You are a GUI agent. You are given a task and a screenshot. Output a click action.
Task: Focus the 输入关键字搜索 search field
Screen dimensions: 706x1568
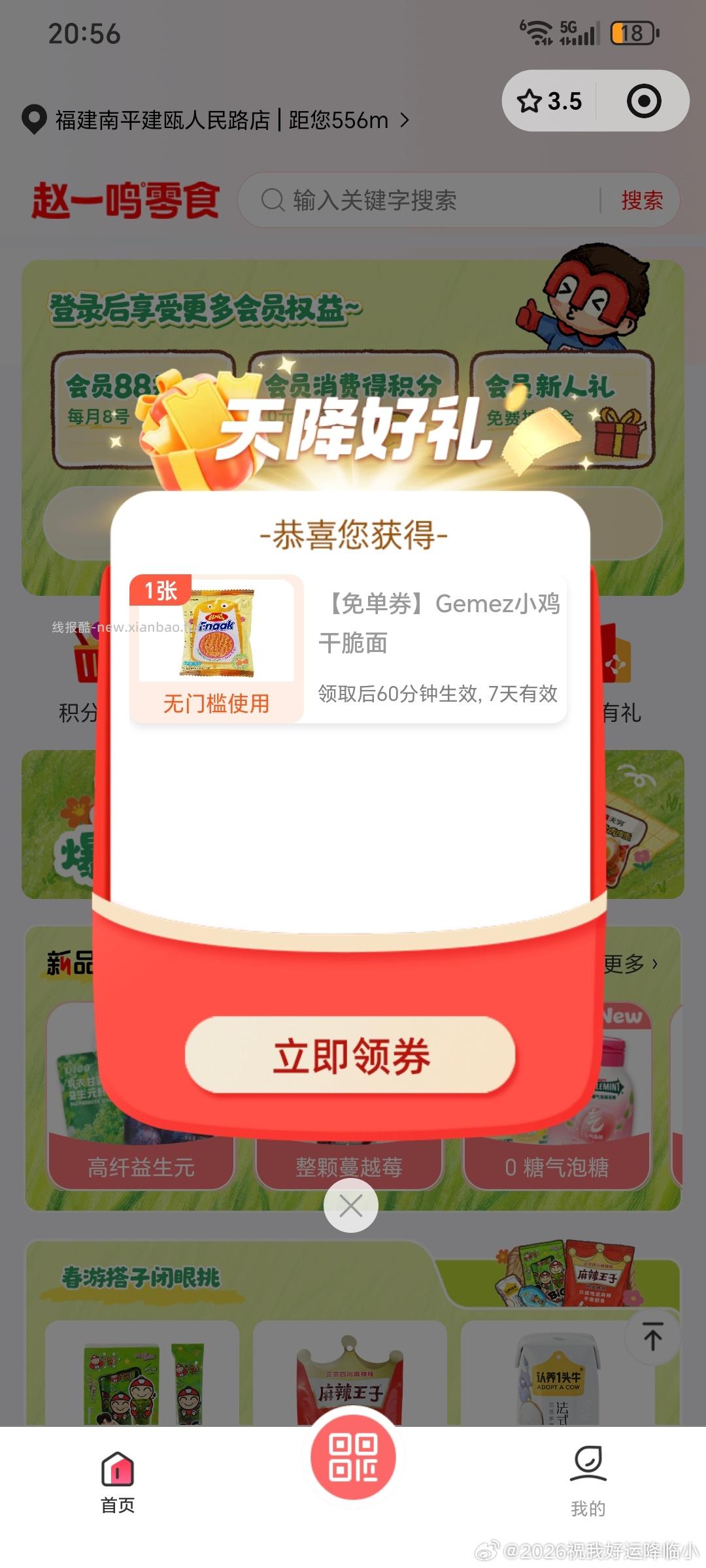point(418,201)
